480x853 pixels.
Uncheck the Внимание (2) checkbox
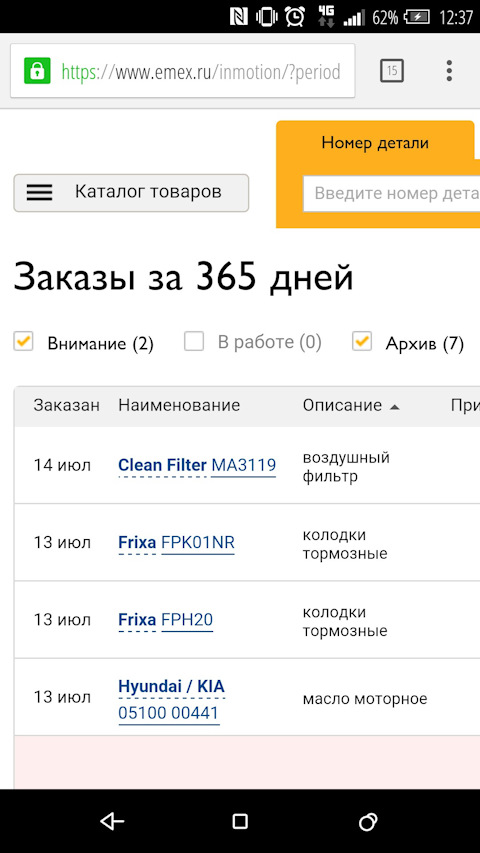click(x=23, y=342)
